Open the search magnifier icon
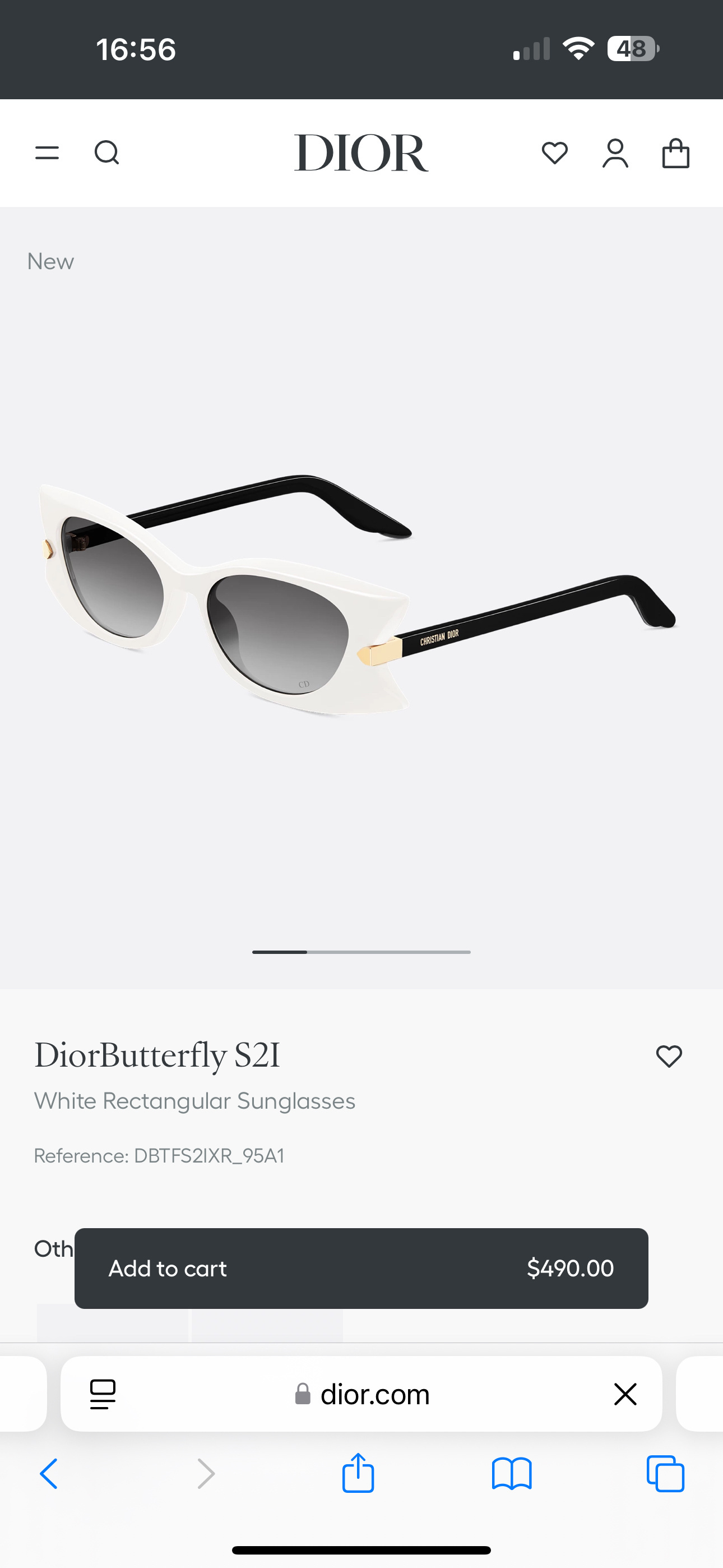The width and height of the screenshot is (723, 1568). click(x=107, y=153)
